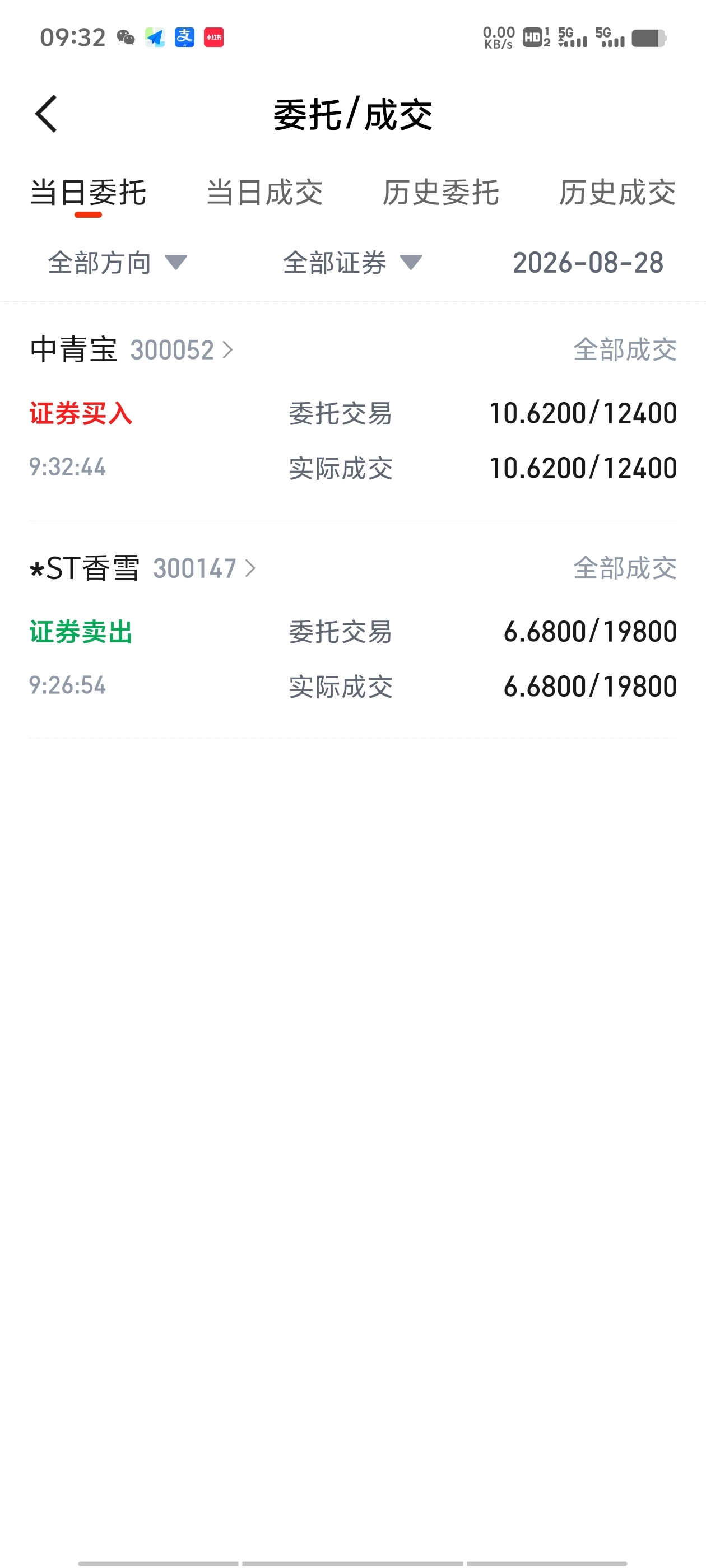
Task: Switch to the 当日成交 tab
Action: point(264,193)
